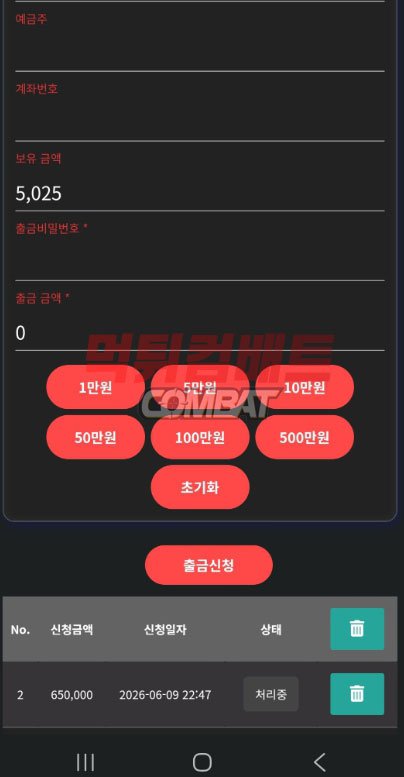Tap the 1만원 amount button
Image resolution: width=404 pixels, height=777 pixels.
(96, 387)
